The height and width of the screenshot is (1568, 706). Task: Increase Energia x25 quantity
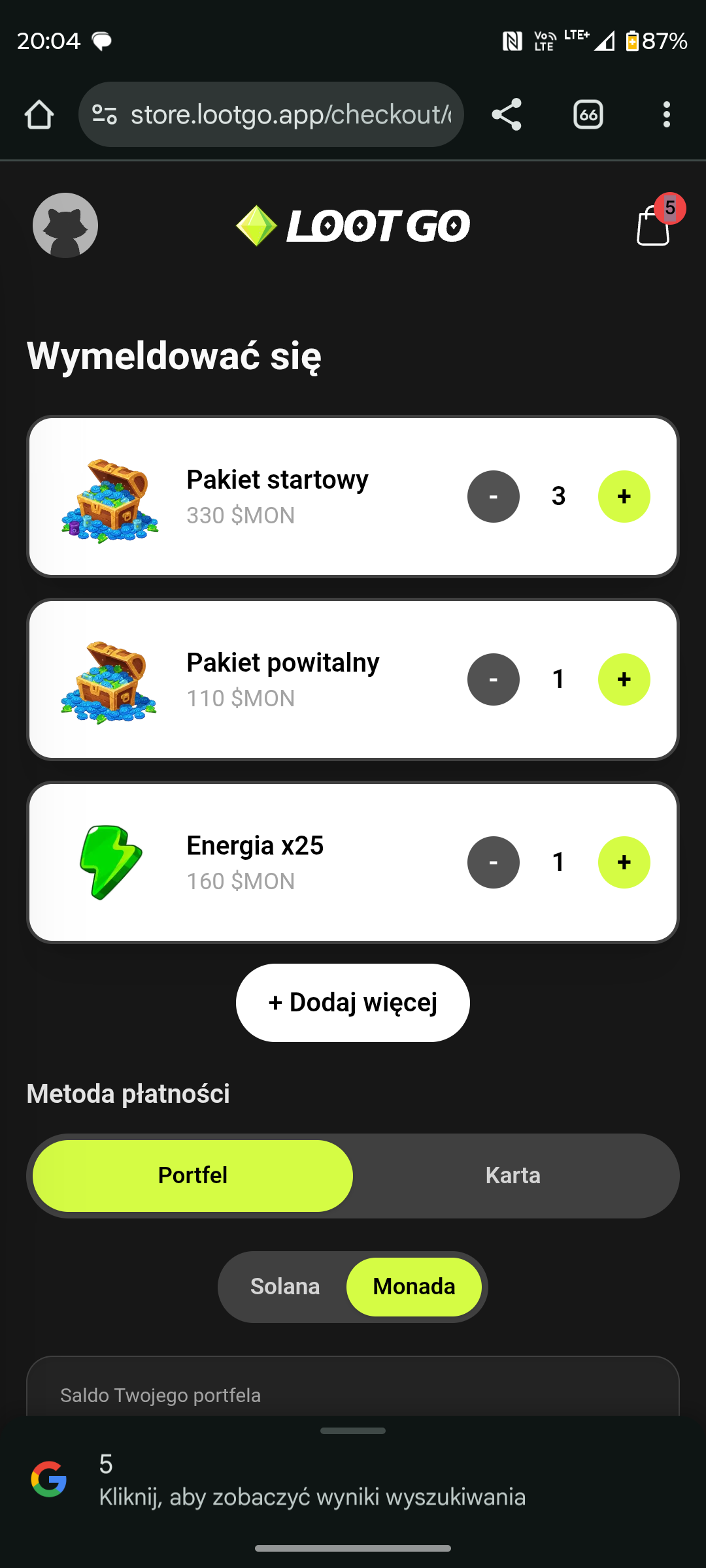(624, 862)
